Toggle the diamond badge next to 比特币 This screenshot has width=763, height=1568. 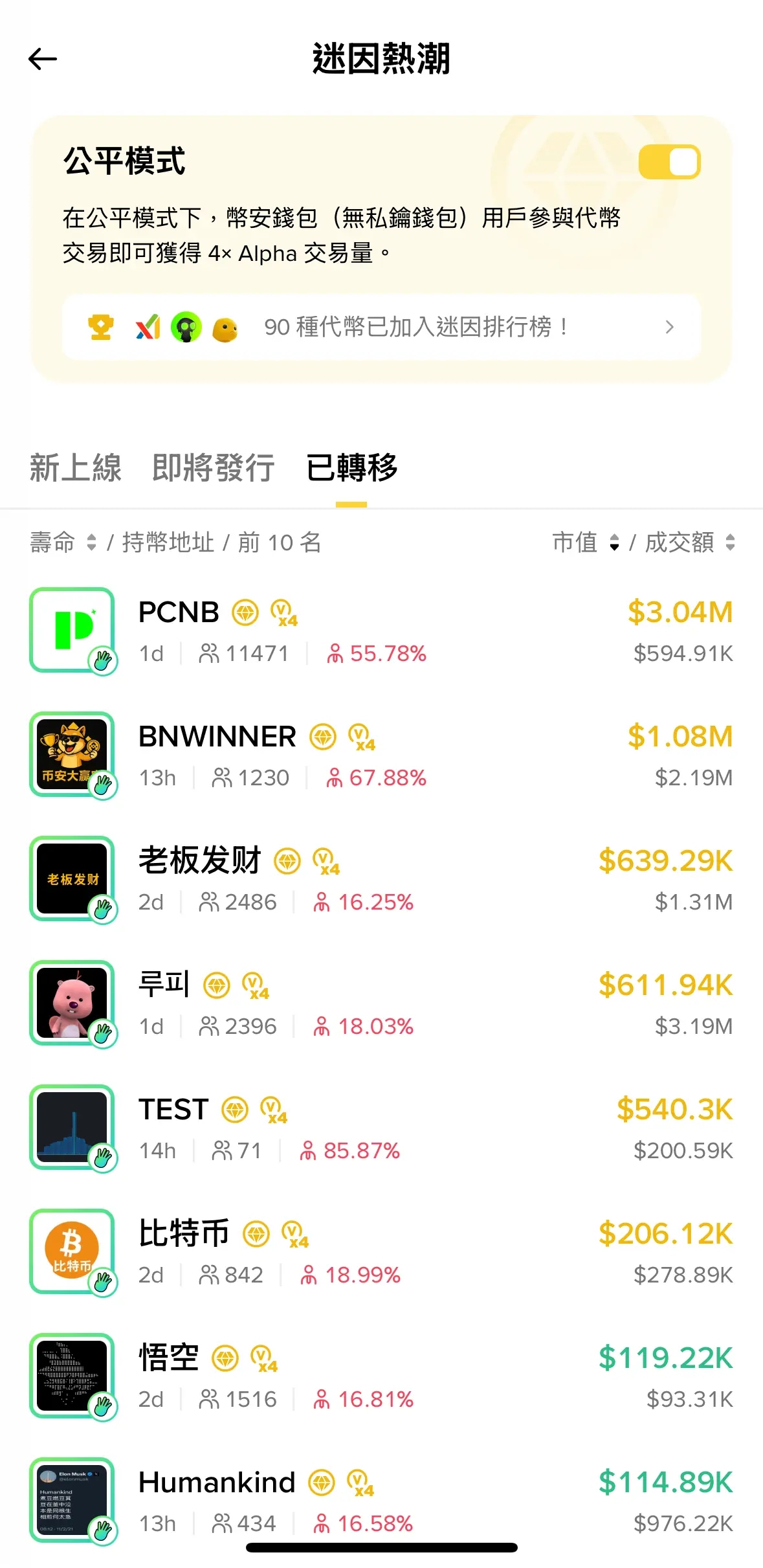[x=257, y=1233]
